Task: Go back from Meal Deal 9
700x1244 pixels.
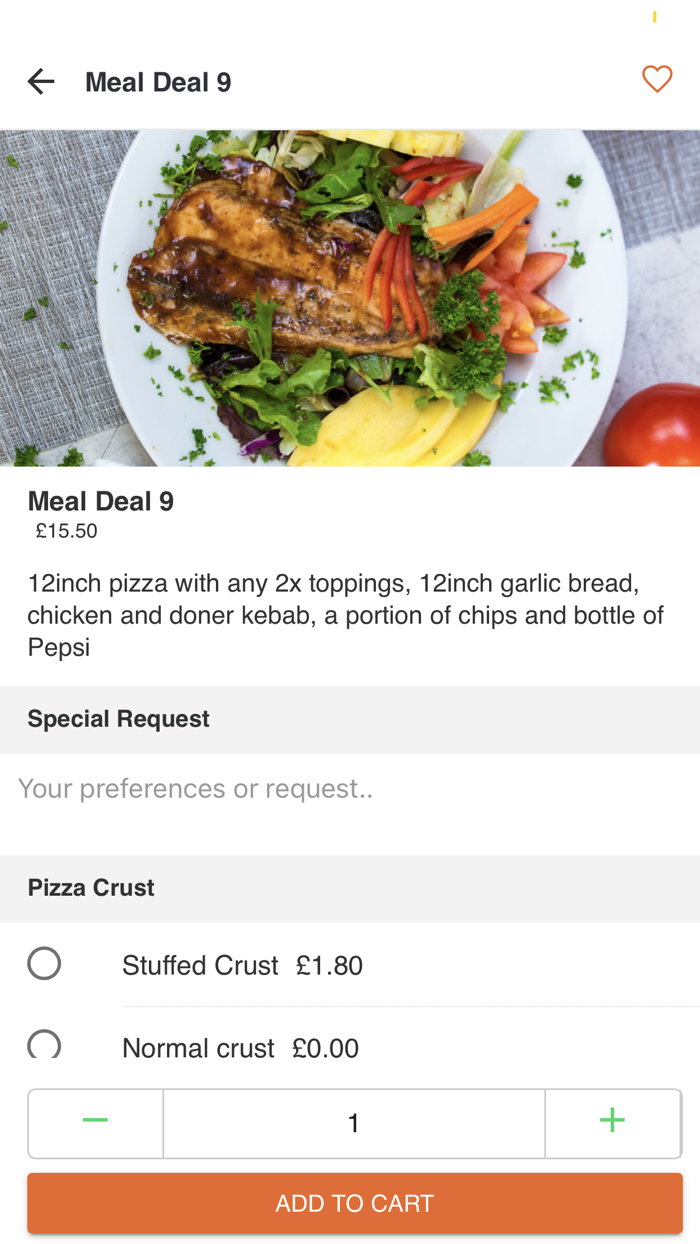Action: (x=41, y=82)
